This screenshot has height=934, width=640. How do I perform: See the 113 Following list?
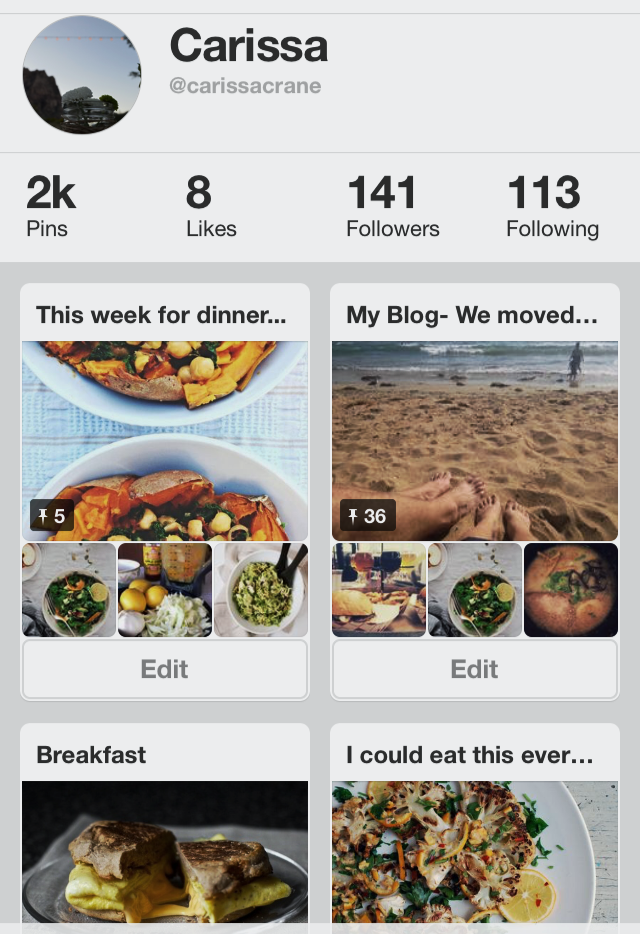[x=552, y=207]
